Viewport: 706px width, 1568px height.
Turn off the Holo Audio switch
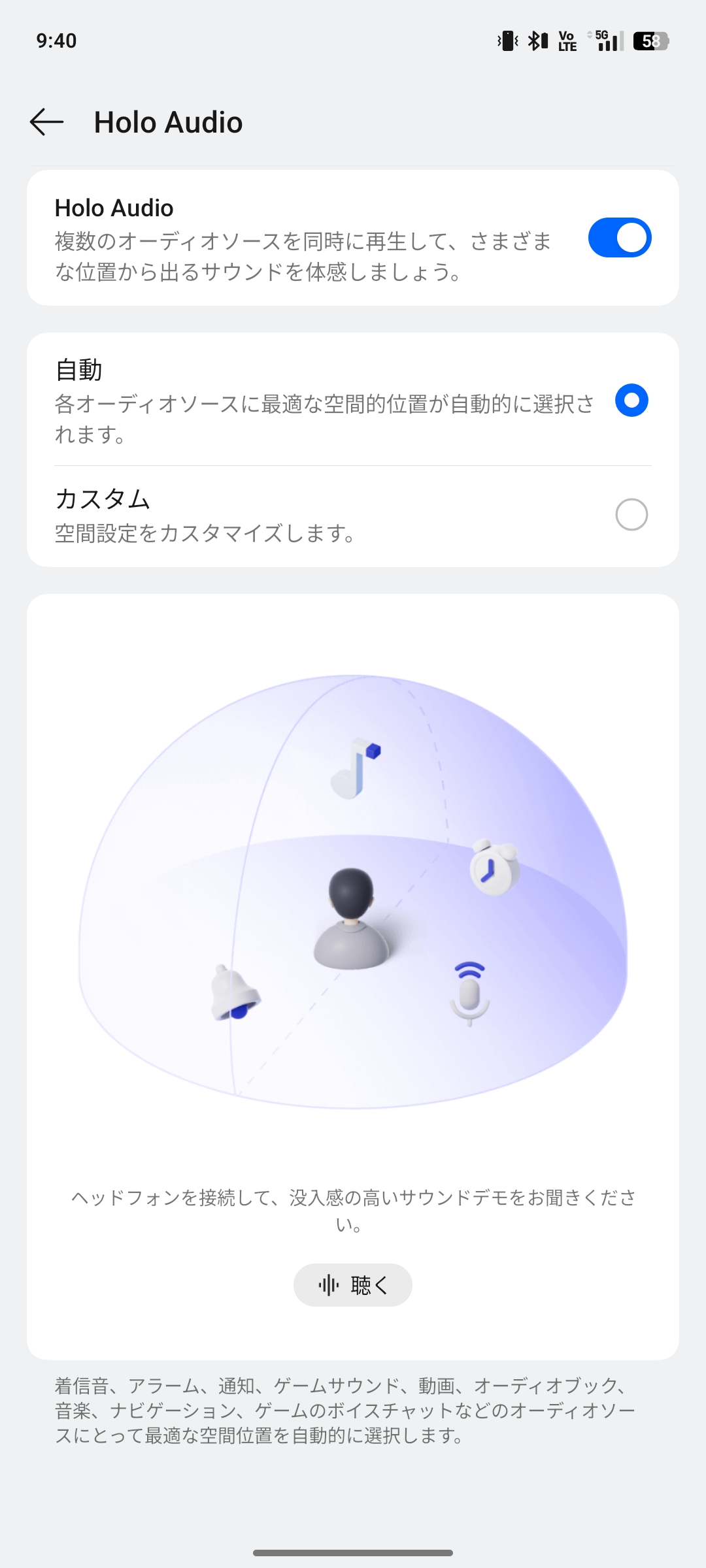coord(619,238)
